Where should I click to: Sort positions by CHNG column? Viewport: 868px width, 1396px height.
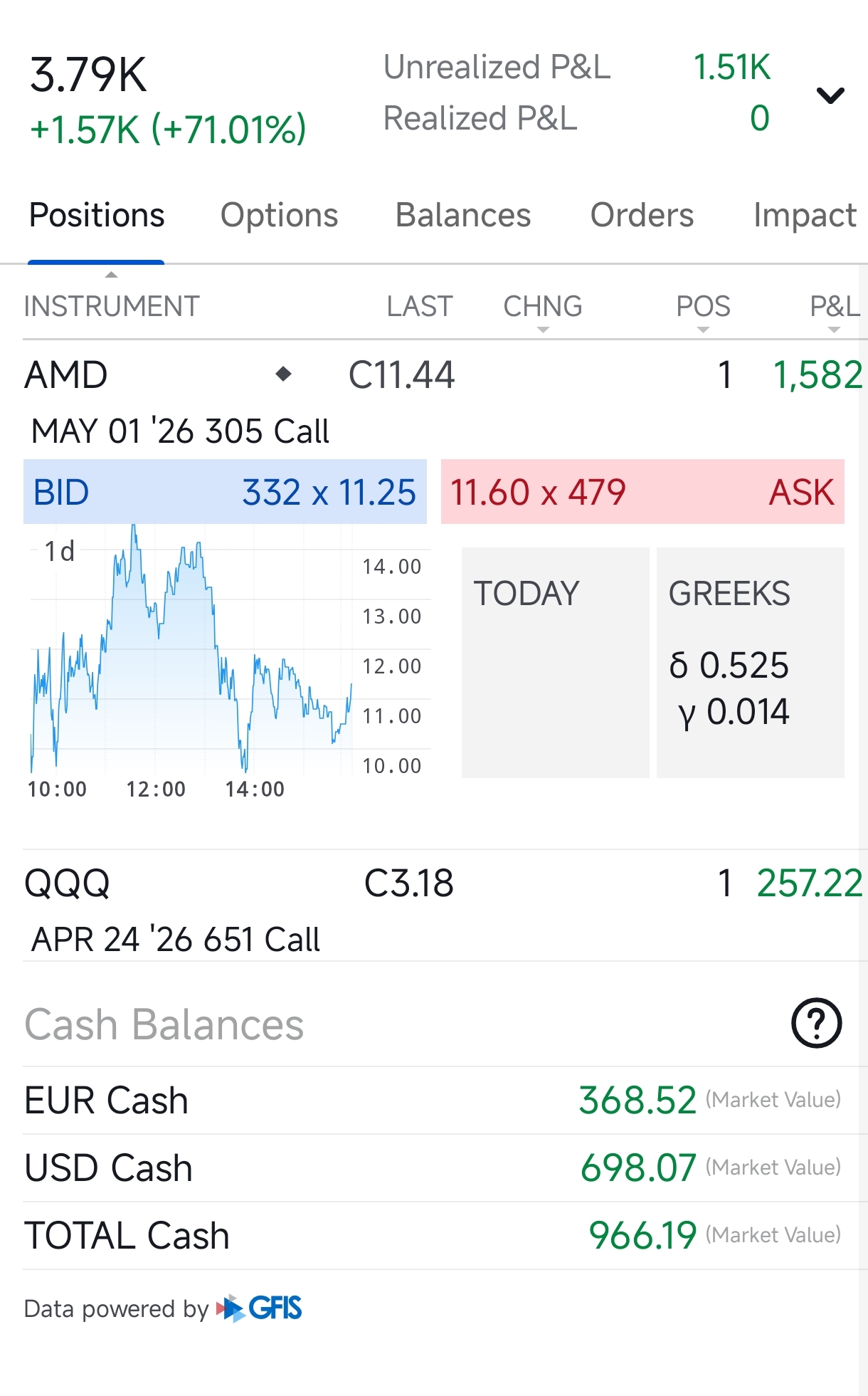pyautogui.click(x=542, y=308)
